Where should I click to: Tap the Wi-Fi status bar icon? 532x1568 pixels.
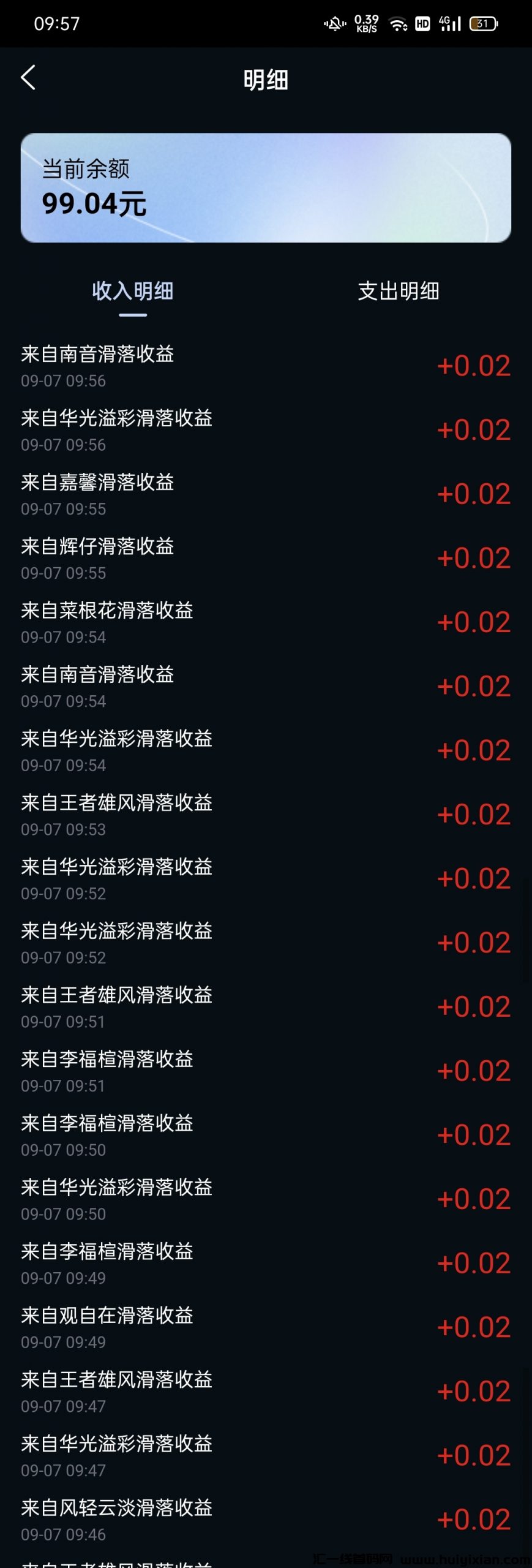[x=397, y=24]
